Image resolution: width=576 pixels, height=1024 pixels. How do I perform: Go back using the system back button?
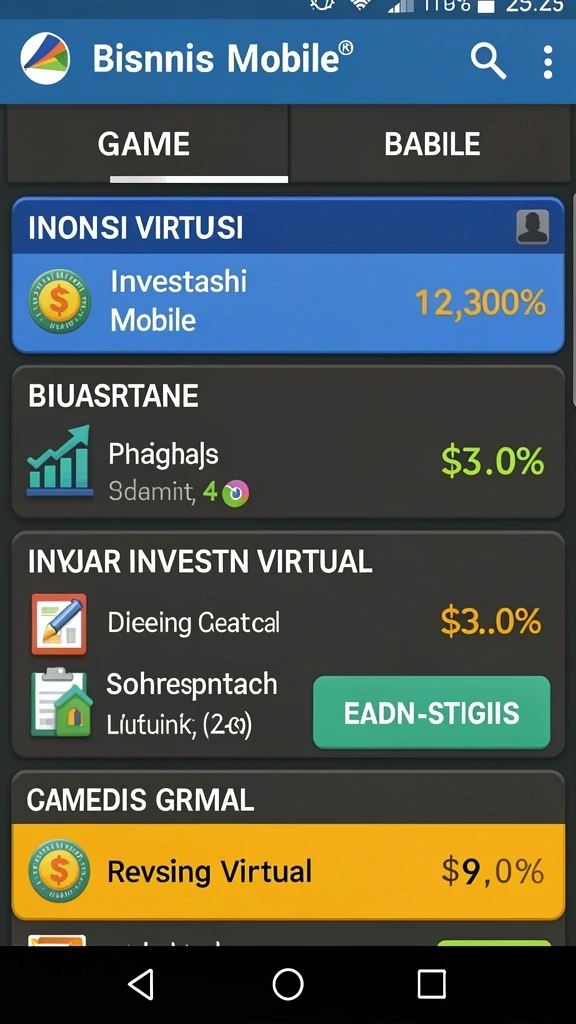(x=142, y=984)
